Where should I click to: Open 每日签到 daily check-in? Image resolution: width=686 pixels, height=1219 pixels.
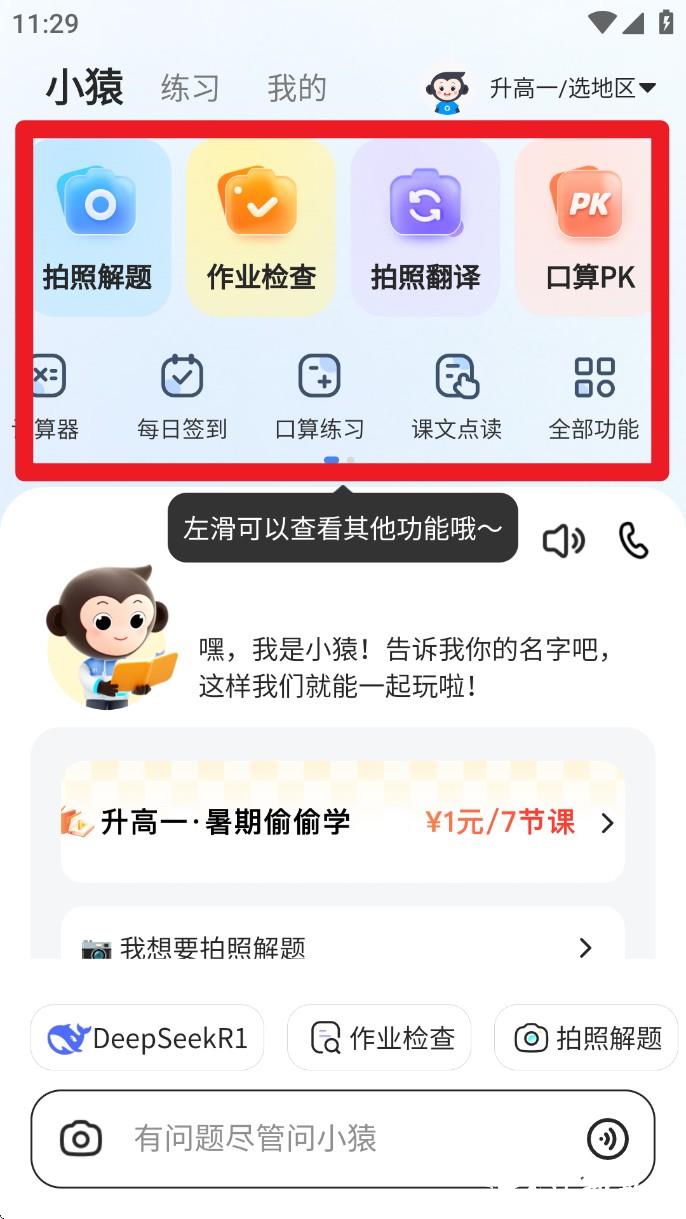182,397
